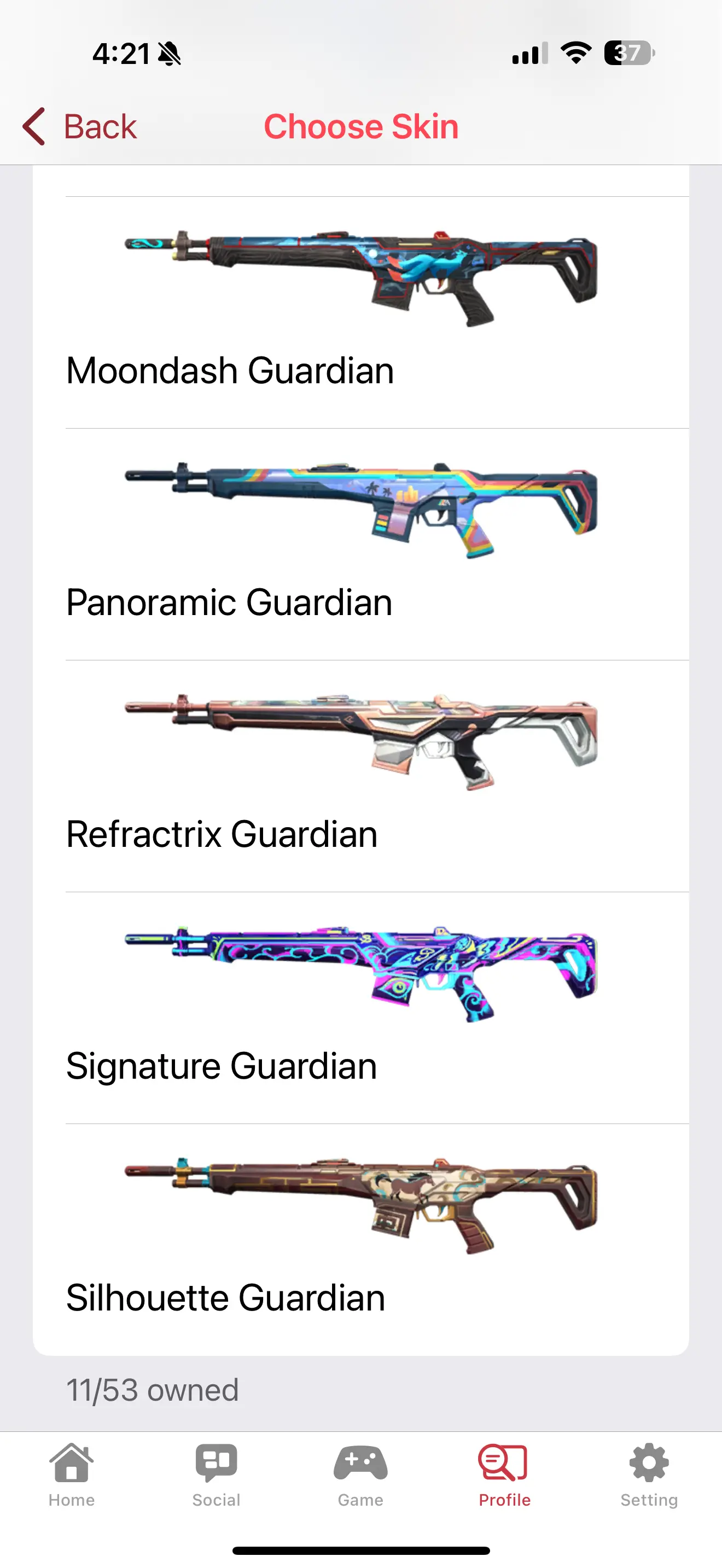Choose the Silhouette Guardian skin
Image resolution: width=722 pixels, height=1568 pixels.
point(360,1239)
